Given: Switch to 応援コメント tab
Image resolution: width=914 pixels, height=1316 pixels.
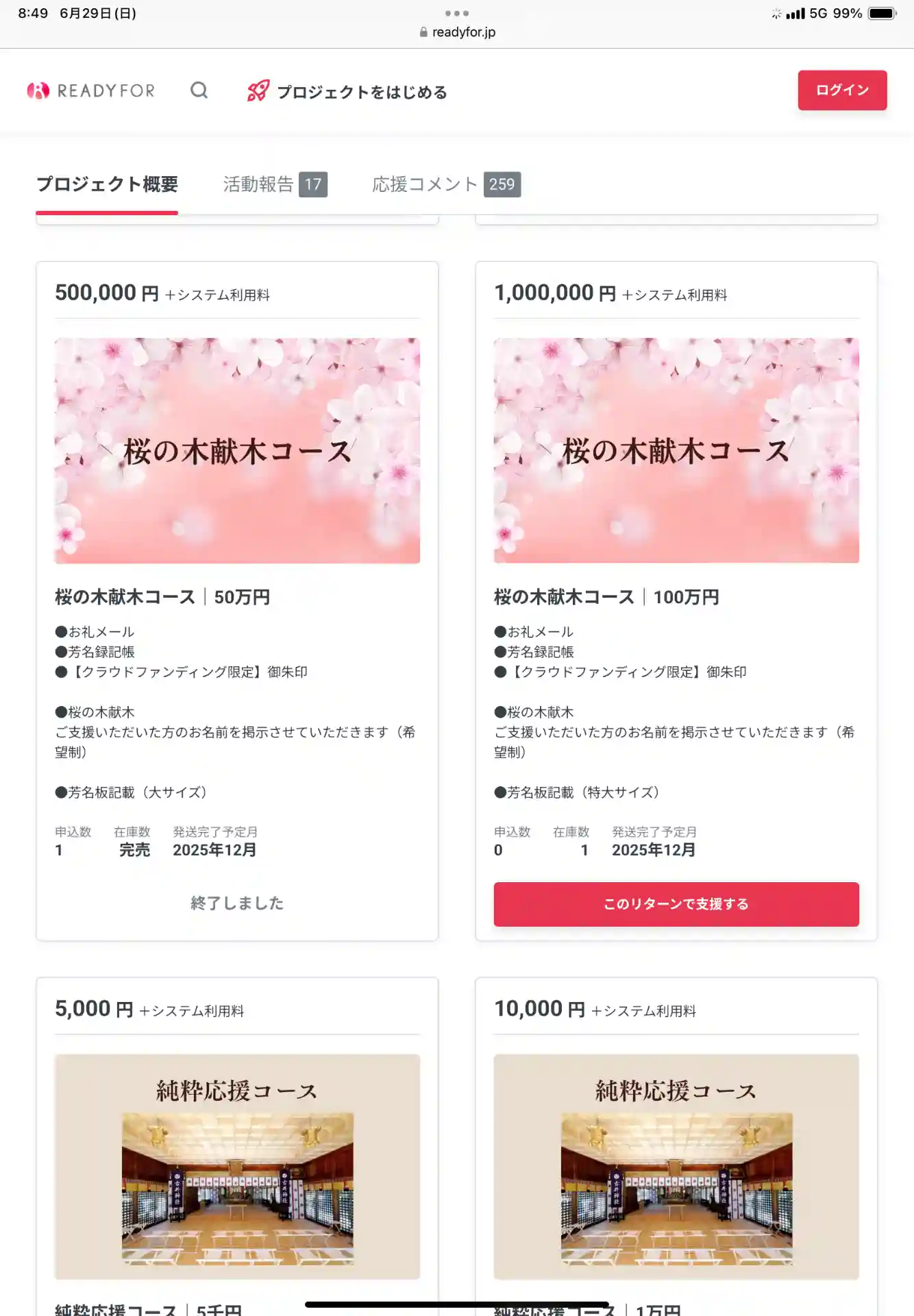Looking at the screenshot, I should pos(445,184).
